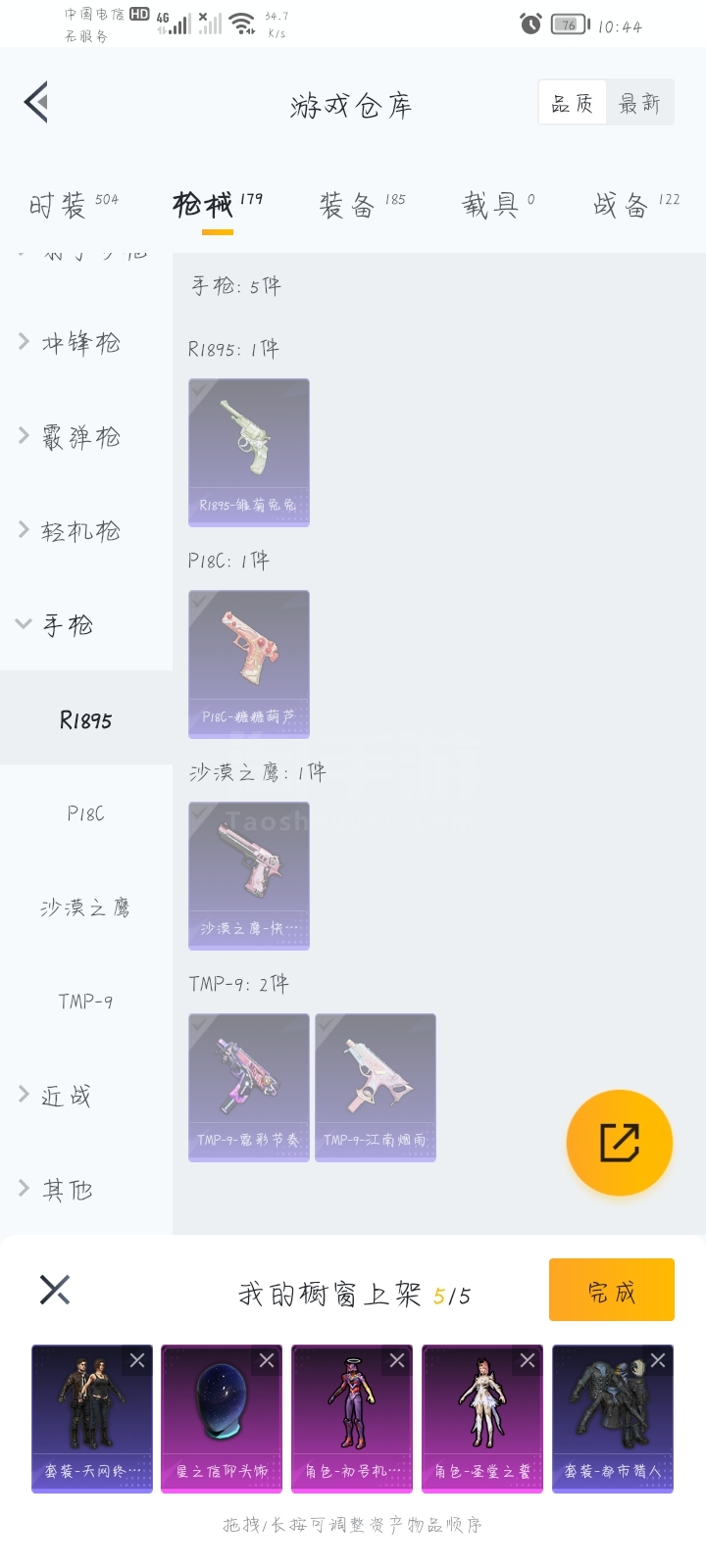706x1568 pixels.
Task: Sort items by 最新
Action: (x=639, y=103)
